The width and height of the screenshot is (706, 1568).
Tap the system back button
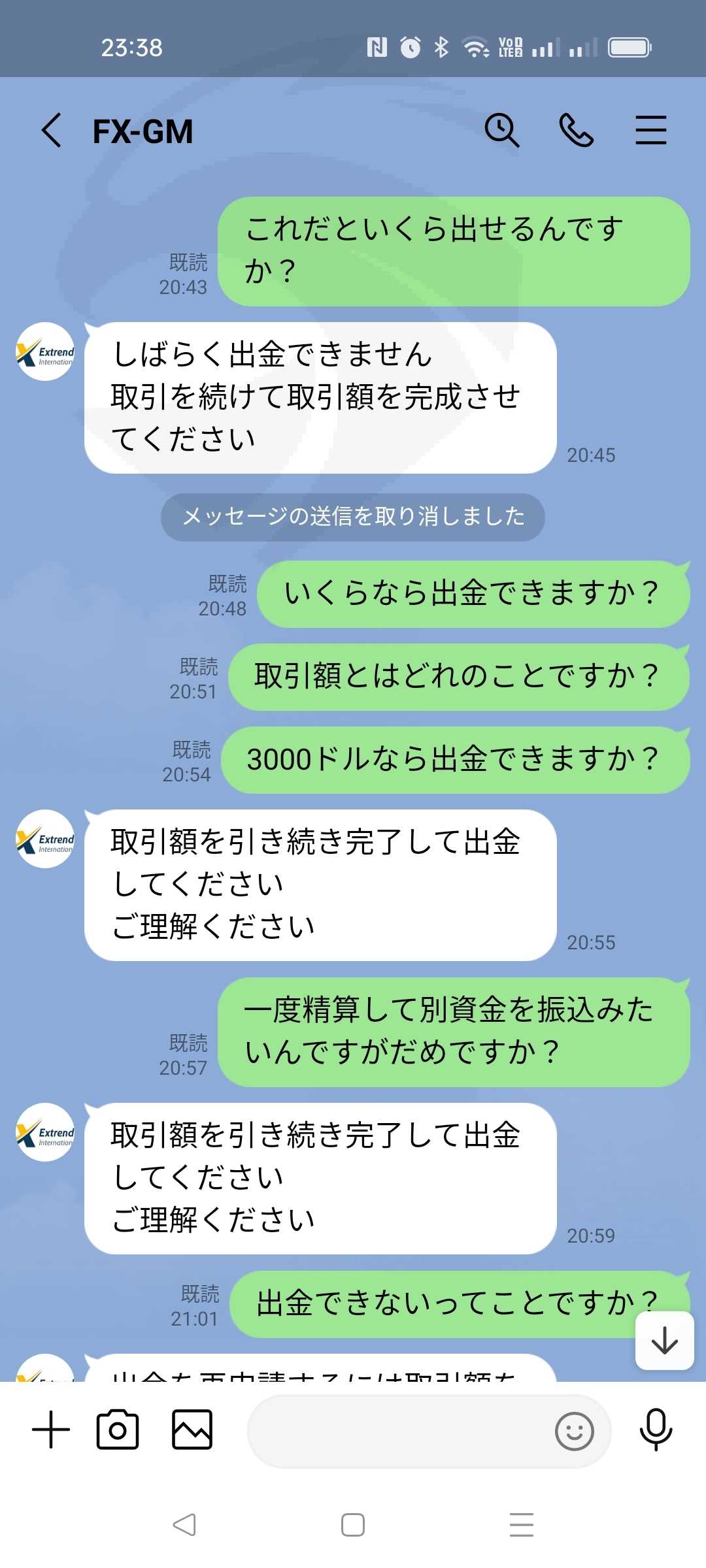tap(184, 1525)
